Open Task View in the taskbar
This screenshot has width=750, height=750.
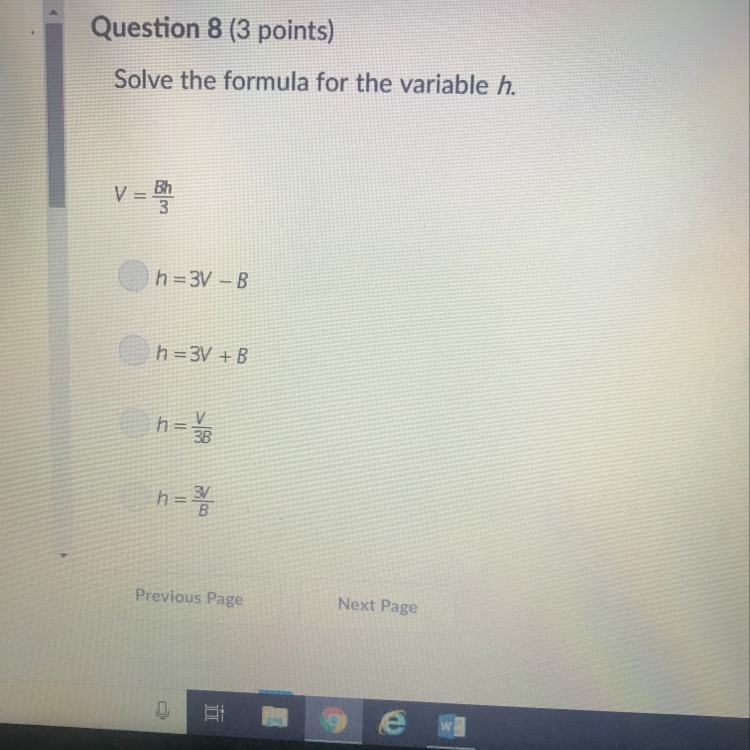click(x=214, y=713)
